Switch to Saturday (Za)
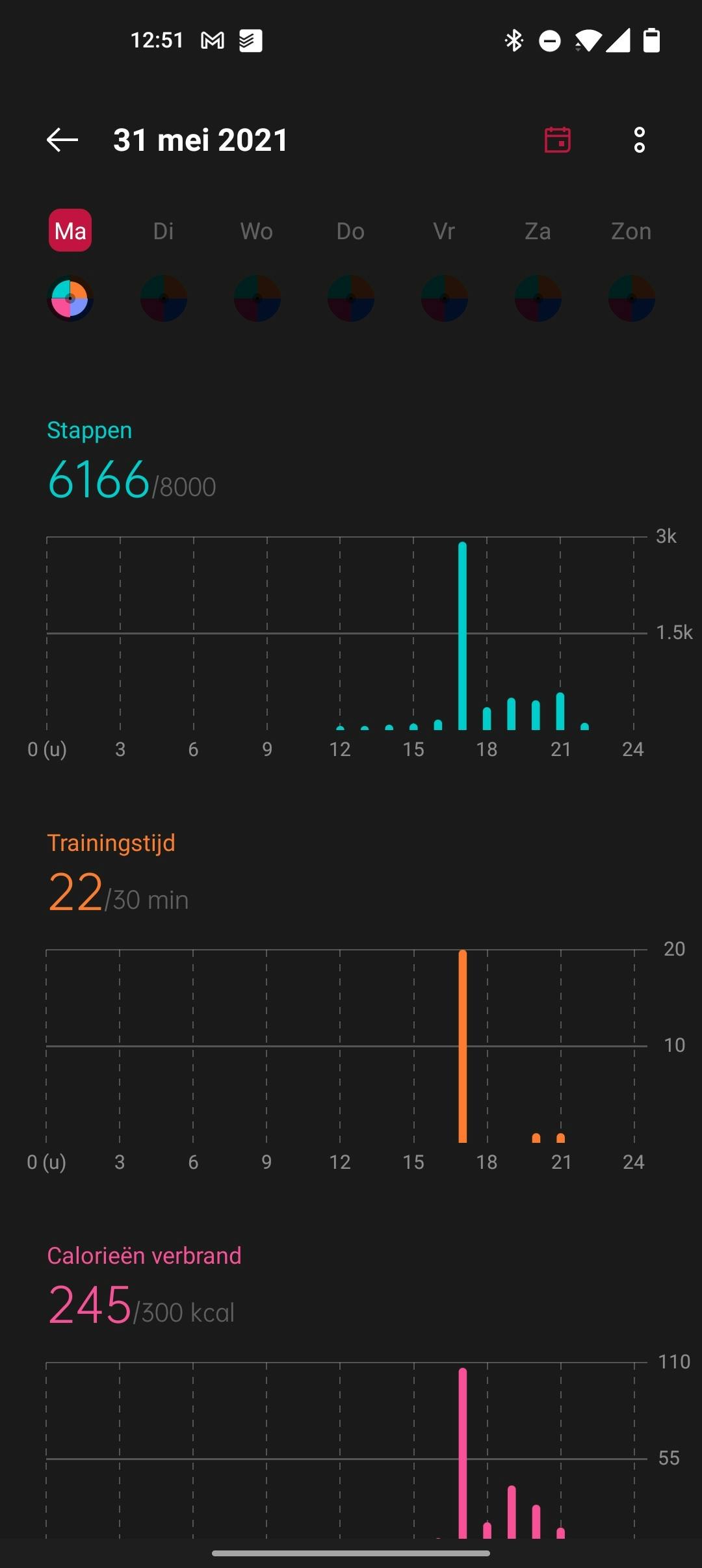The width and height of the screenshot is (702, 1568). [538, 231]
